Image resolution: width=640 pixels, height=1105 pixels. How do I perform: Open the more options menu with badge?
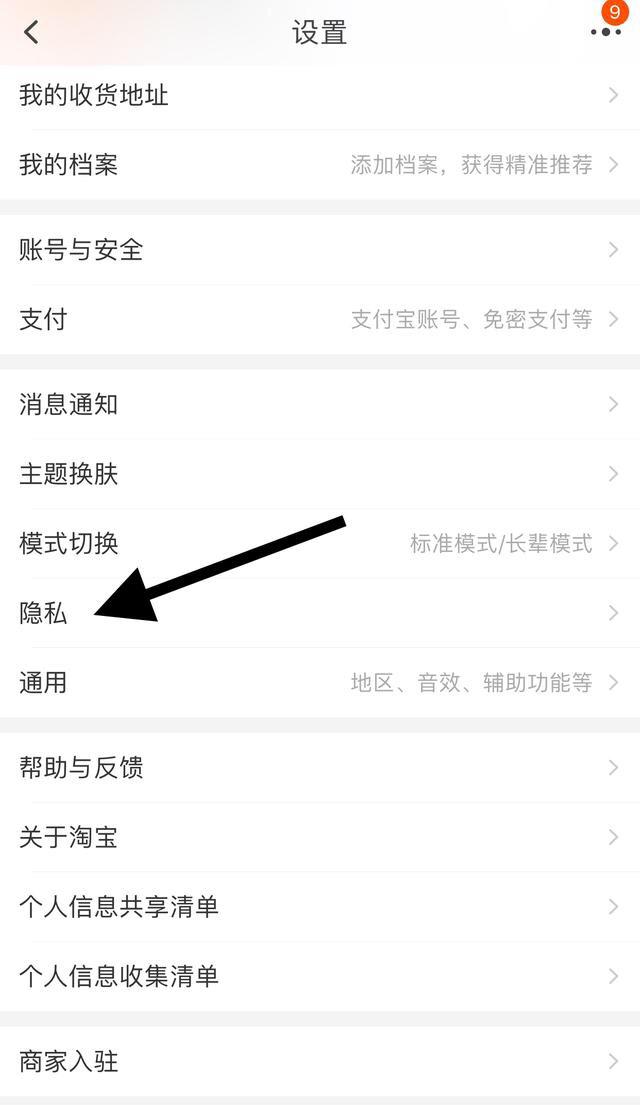(605, 32)
